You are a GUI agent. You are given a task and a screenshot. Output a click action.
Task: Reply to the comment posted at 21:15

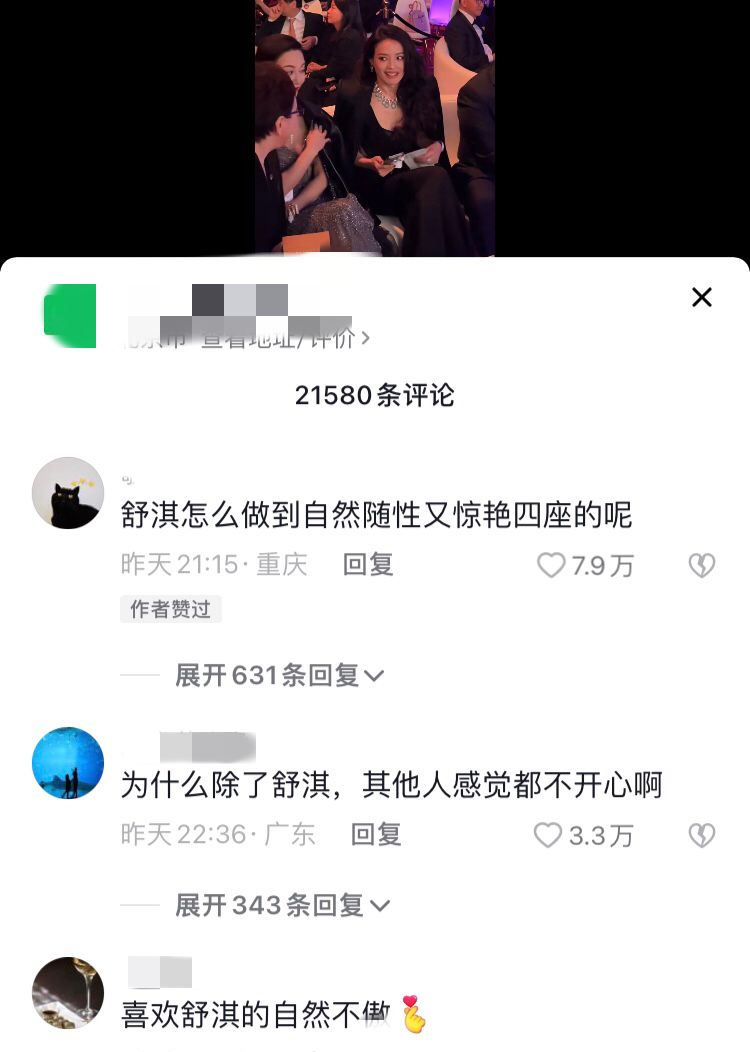(x=368, y=565)
